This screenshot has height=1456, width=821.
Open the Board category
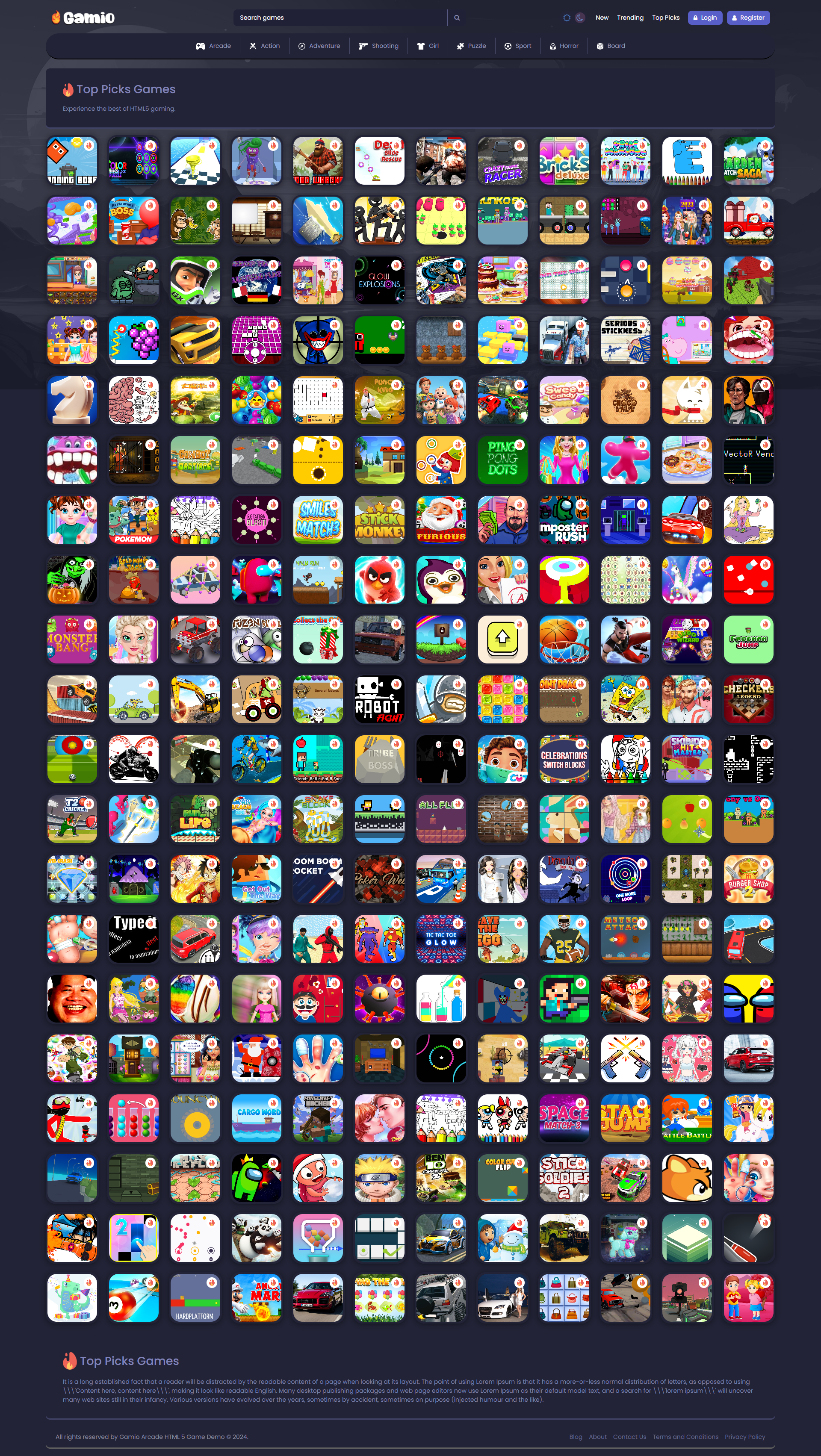click(x=611, y=46)
